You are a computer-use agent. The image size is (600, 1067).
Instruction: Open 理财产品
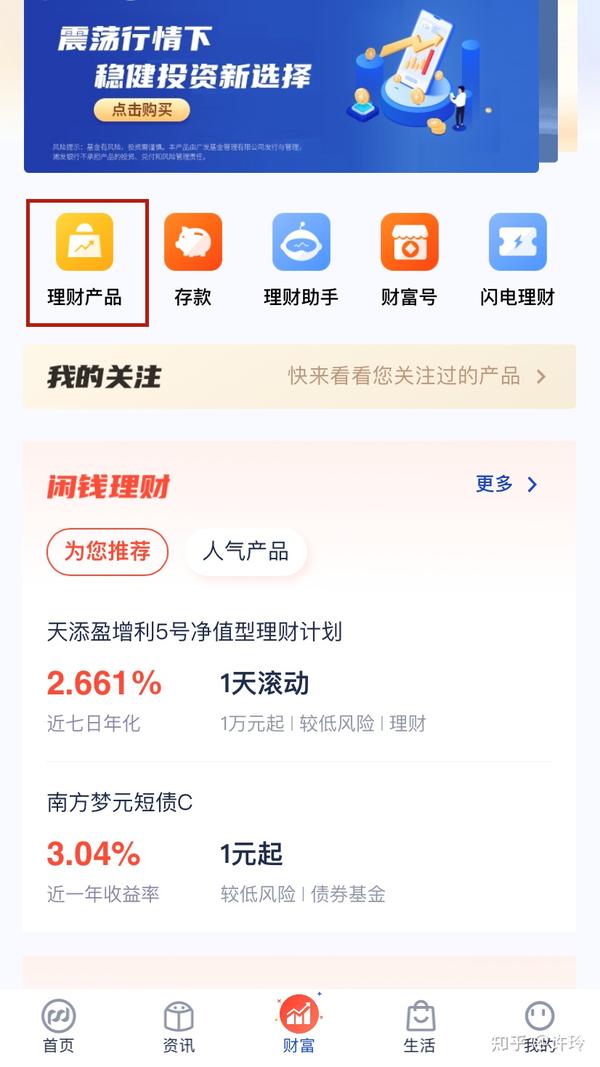(84, 260)
